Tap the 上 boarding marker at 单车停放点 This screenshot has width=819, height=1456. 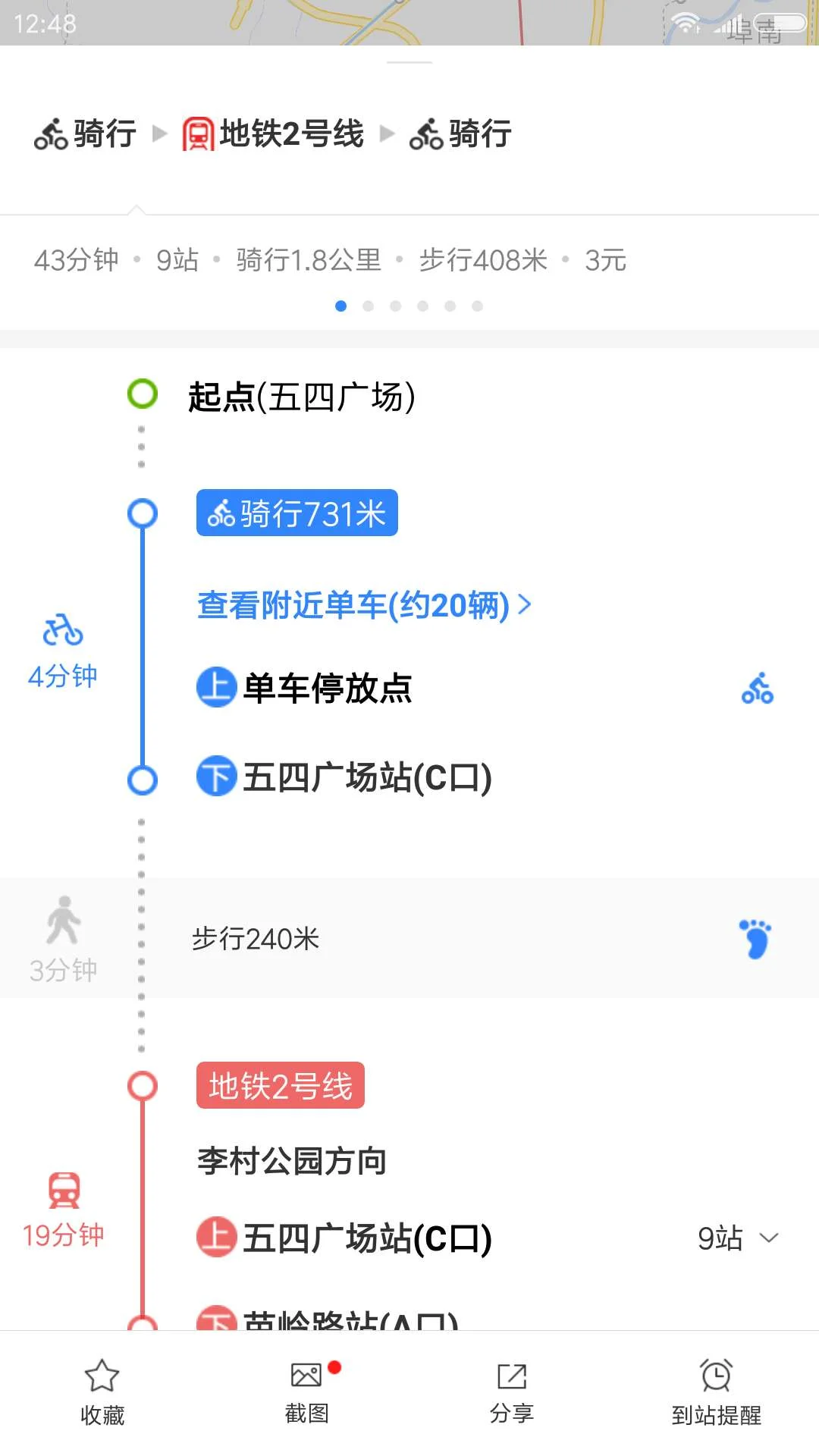click(x=215, y=689)
